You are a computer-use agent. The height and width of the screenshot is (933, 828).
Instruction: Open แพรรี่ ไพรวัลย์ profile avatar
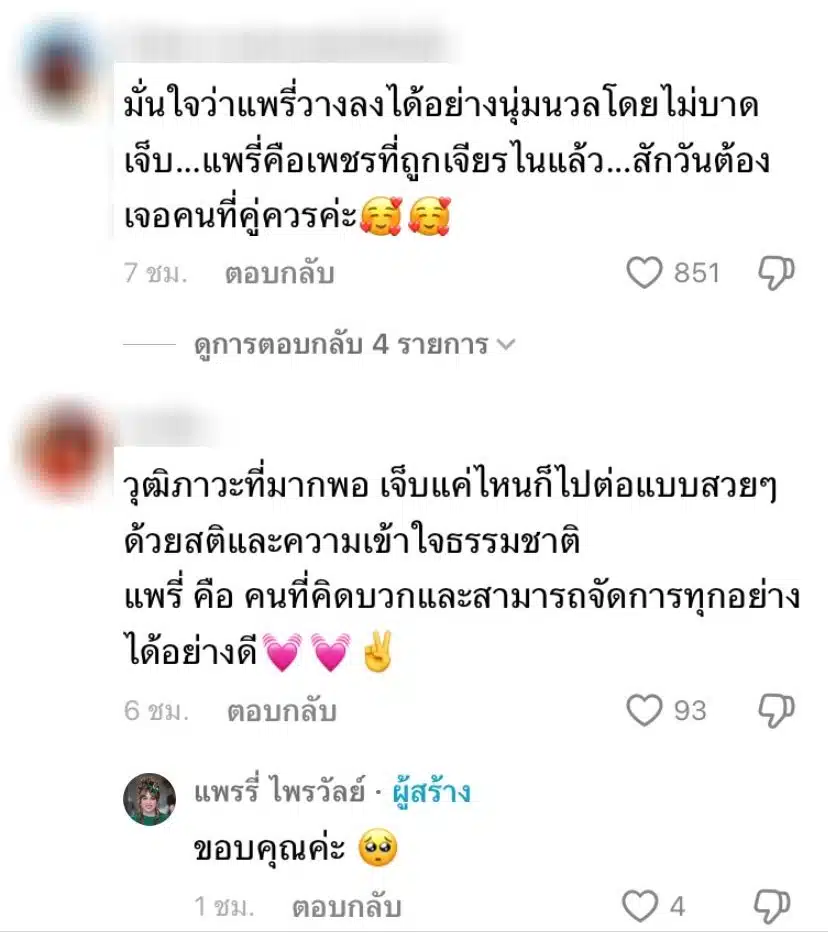[x=150, y=798]
